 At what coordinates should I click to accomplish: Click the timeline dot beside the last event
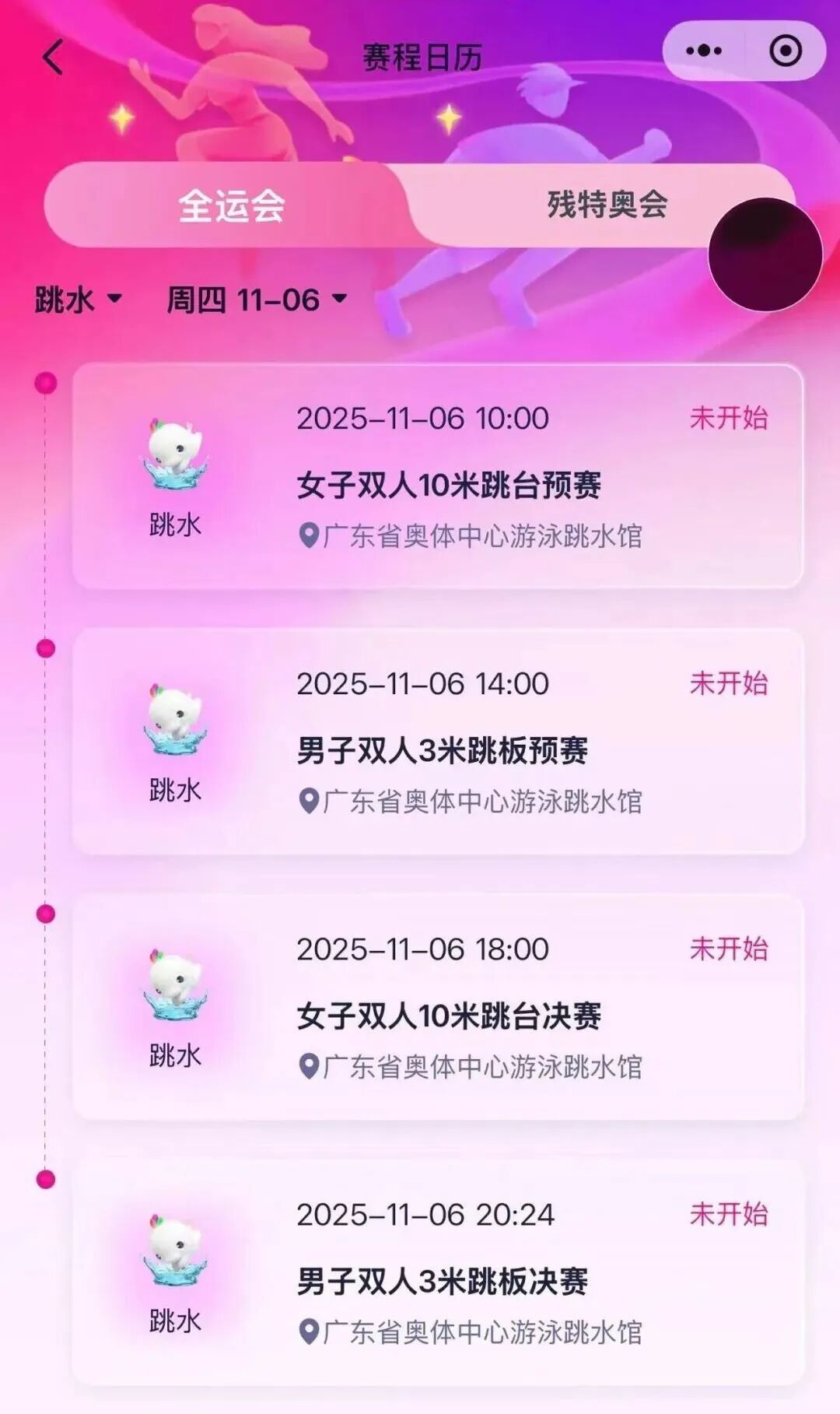point(45,1181)
